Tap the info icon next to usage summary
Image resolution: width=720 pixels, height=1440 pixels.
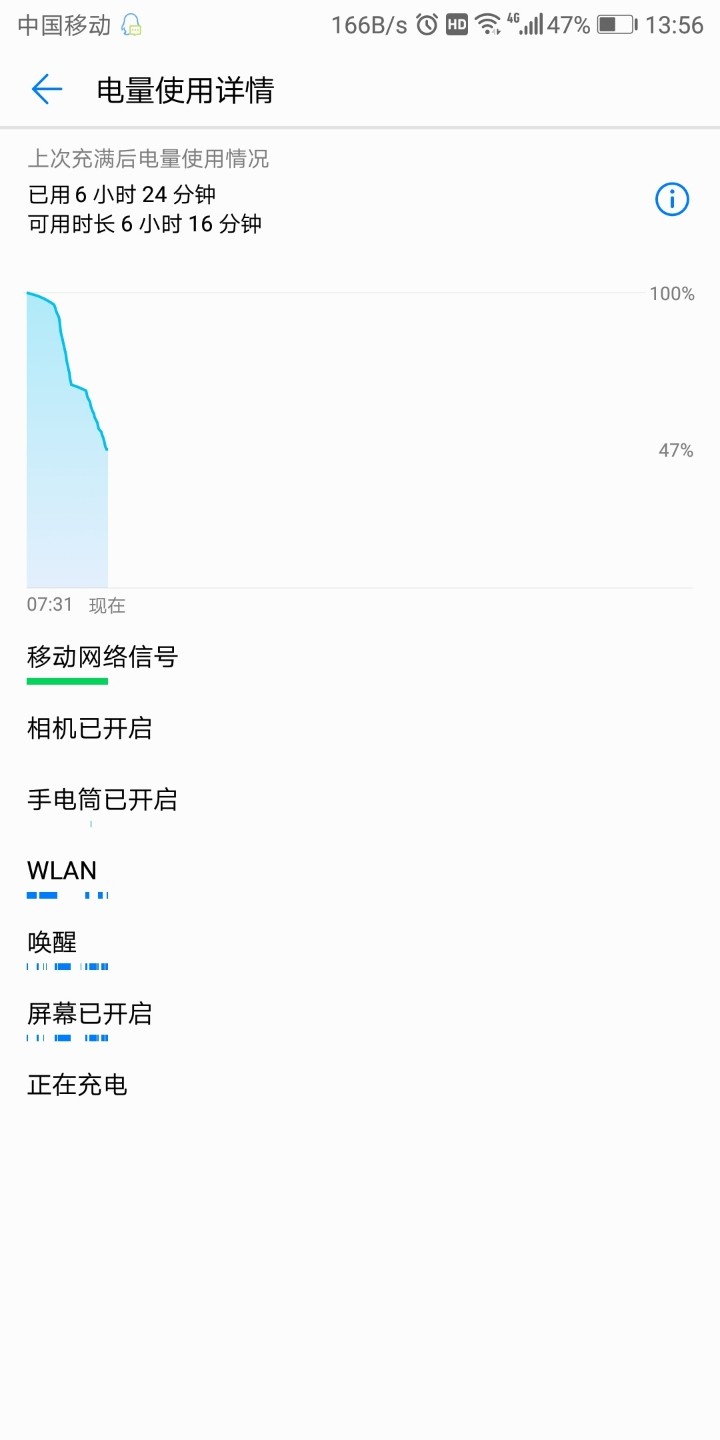[x=671, y=199]
